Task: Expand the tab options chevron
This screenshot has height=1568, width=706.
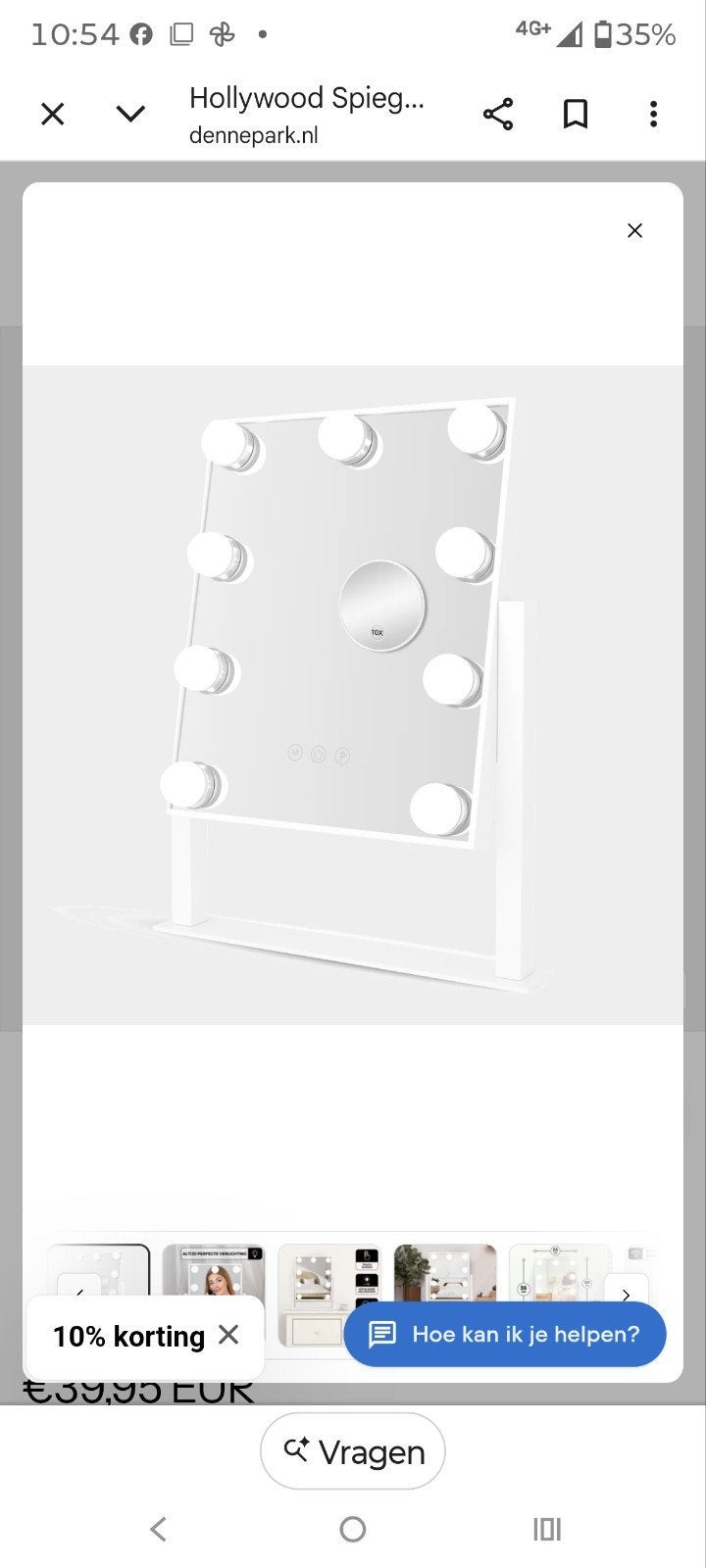Action: pos(130,115)
